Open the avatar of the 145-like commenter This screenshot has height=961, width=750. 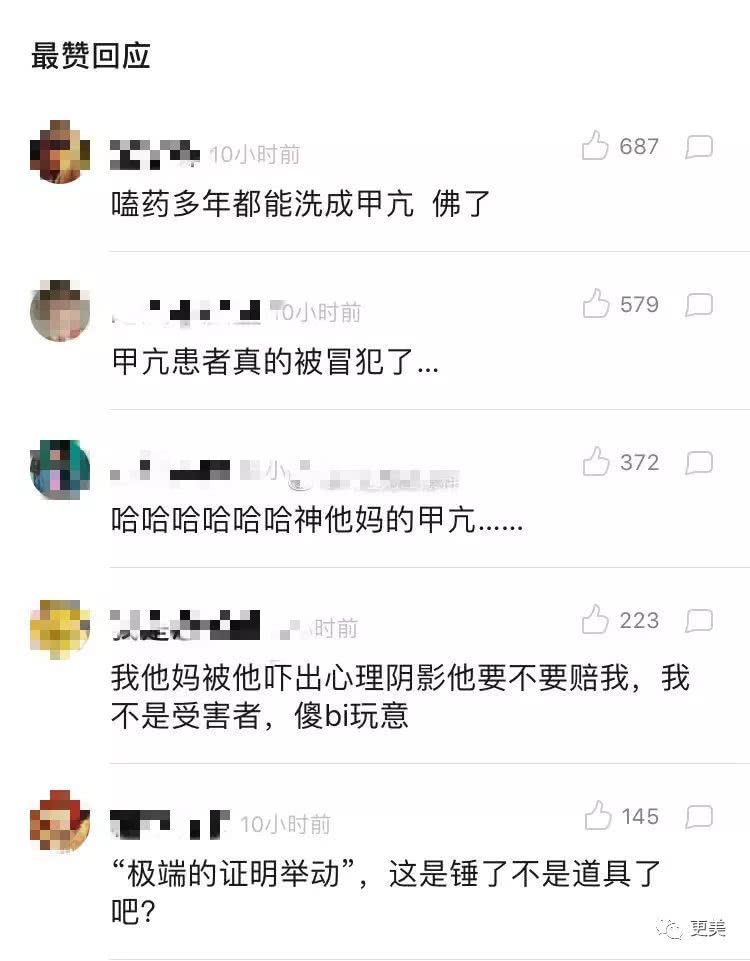click(x=60, y=821)
